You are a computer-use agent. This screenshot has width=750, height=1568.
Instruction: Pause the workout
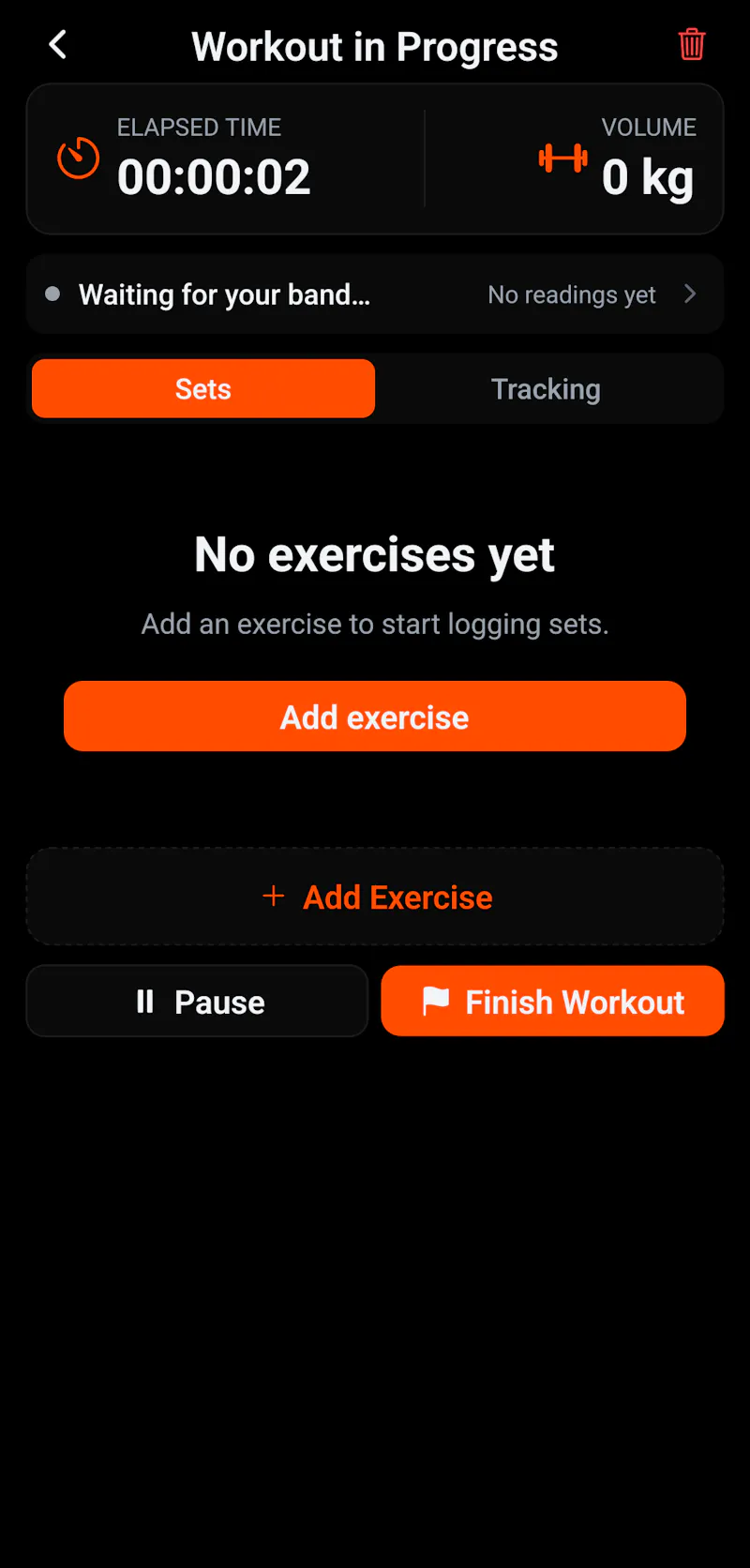point(197,1002)
